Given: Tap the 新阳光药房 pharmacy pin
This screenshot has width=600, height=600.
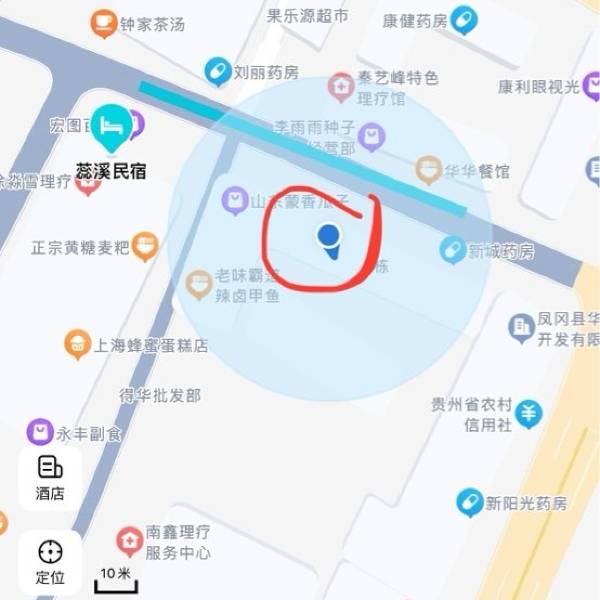Looking at the screenshot, I should [470, 502].
